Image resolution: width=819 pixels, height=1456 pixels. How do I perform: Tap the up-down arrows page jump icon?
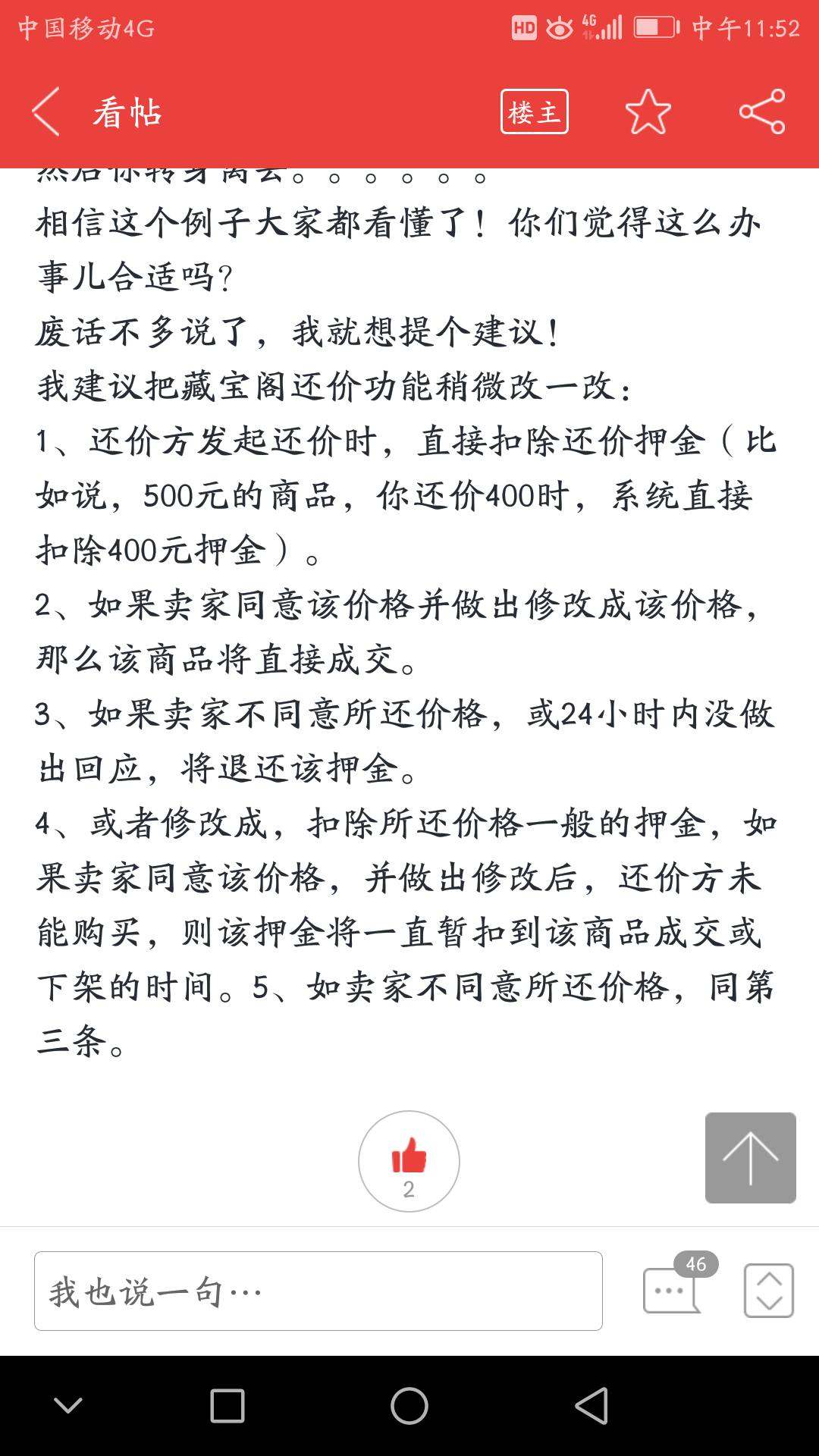pos(768,1290)
